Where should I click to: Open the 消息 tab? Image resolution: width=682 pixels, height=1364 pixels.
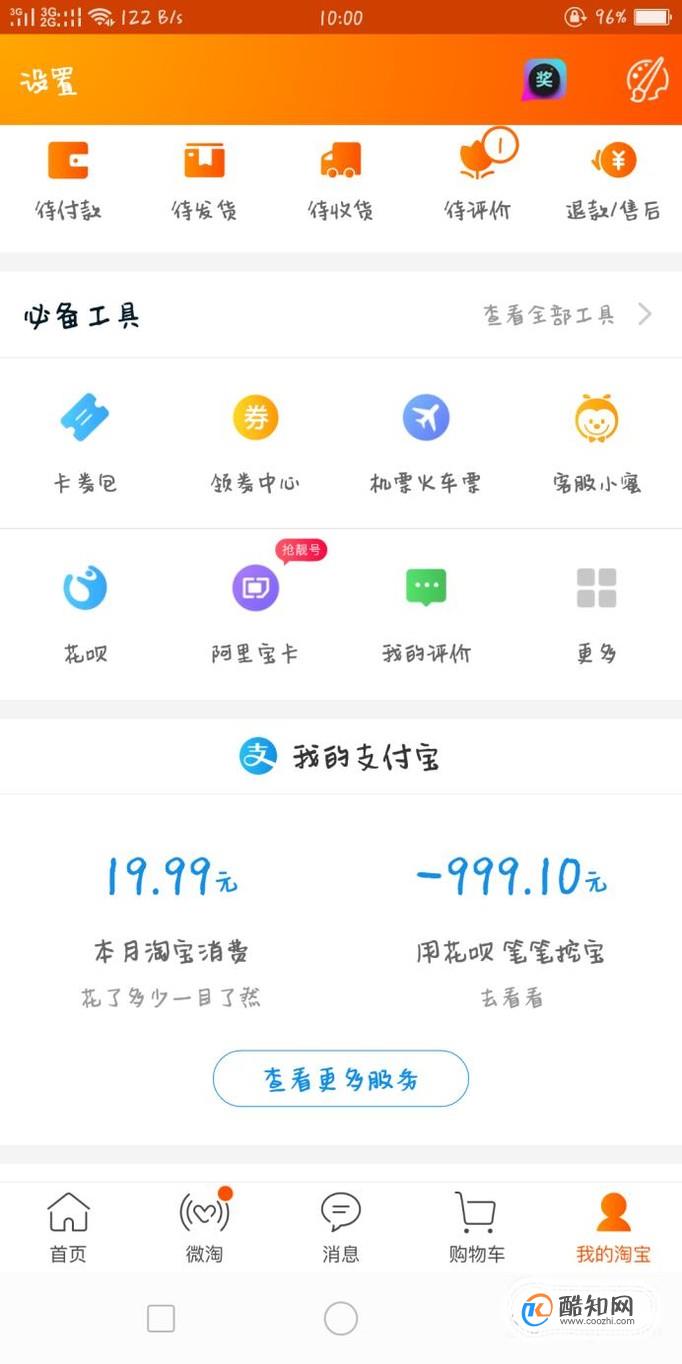point(340,1227)
